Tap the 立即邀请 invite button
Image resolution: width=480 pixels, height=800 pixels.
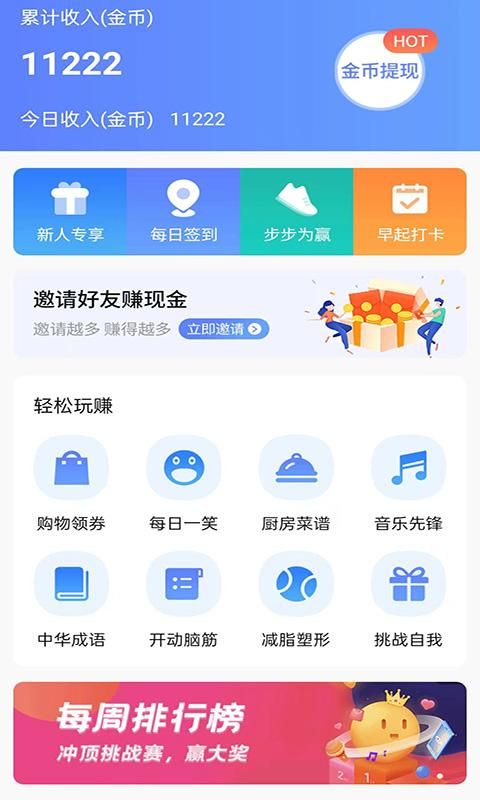tap(224, 329)
